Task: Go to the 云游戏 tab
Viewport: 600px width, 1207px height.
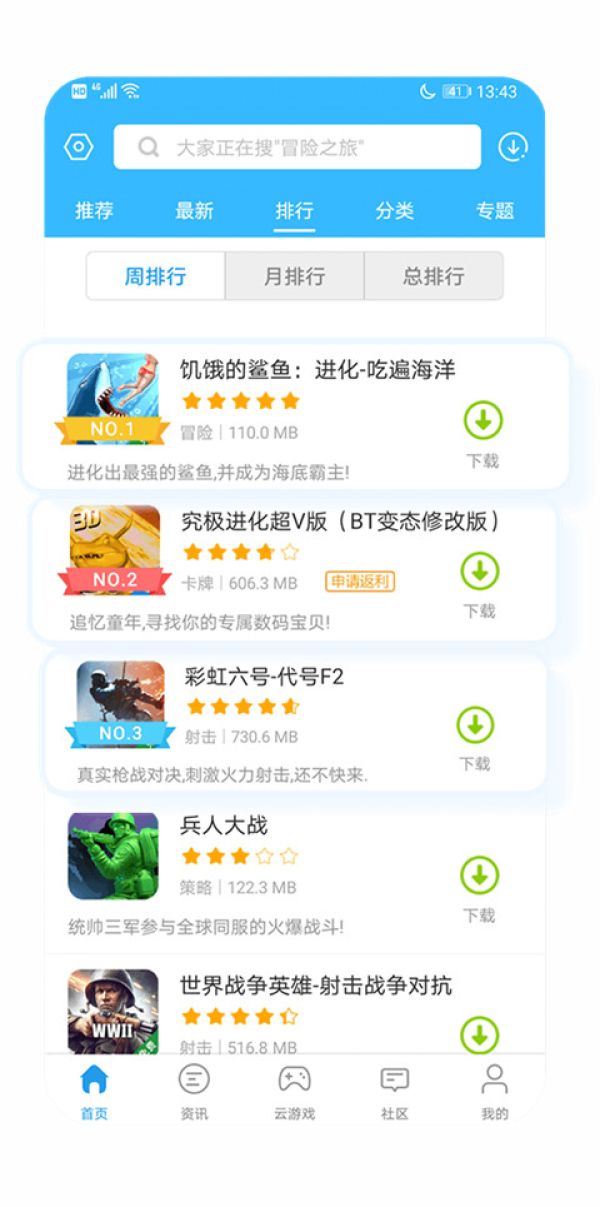Action: (294, 1092)
